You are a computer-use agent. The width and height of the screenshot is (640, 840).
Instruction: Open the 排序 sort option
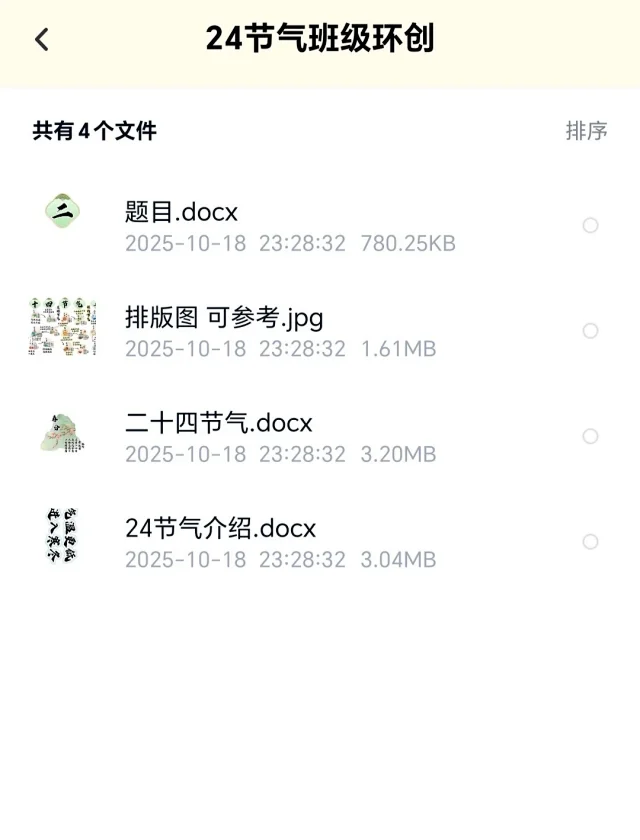pyautogui.click(x=586, y=131)
